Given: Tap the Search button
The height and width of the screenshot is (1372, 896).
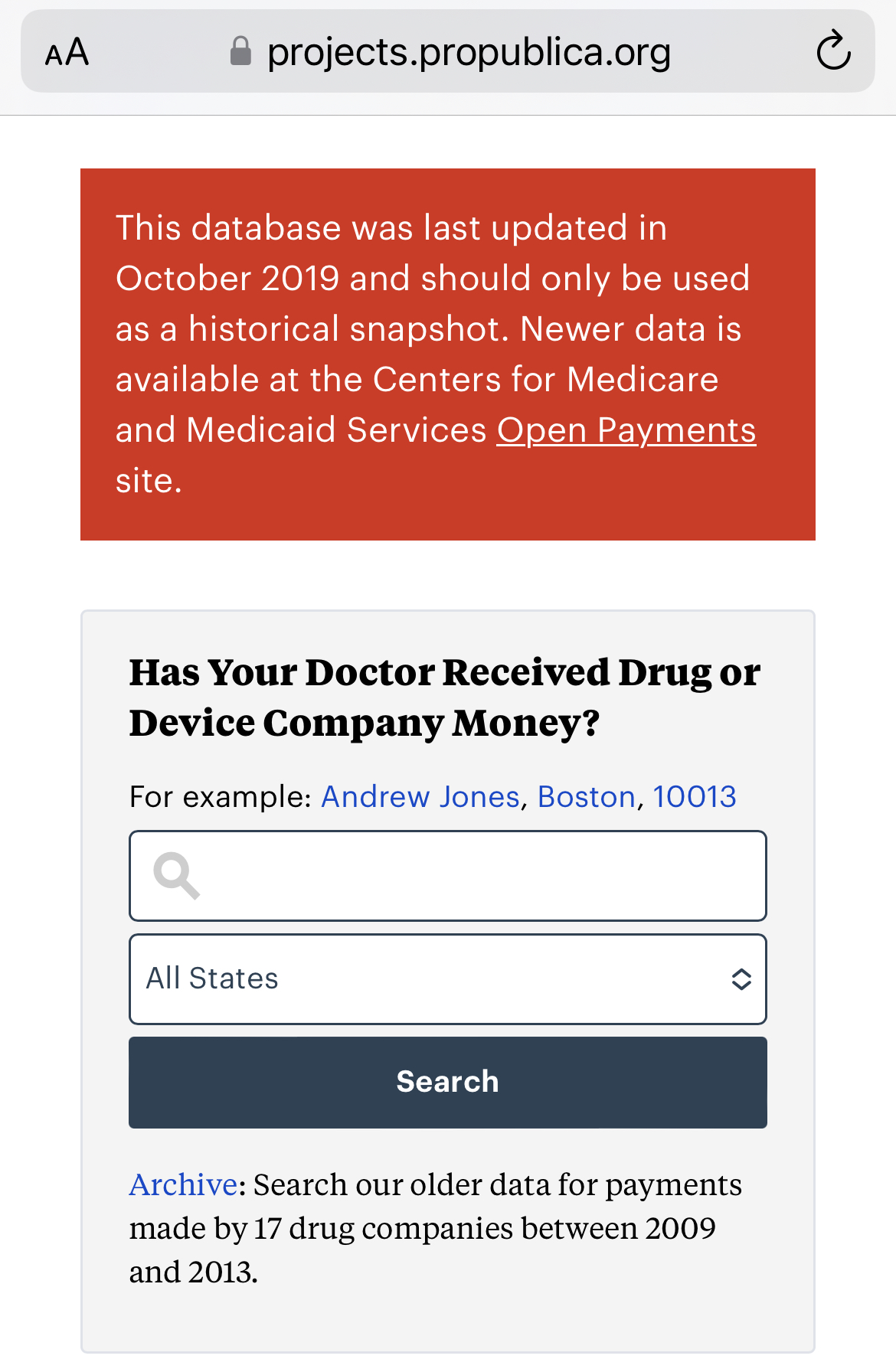Looking at the screenshot, I should pyautogui.click(x=448, y=1082).
